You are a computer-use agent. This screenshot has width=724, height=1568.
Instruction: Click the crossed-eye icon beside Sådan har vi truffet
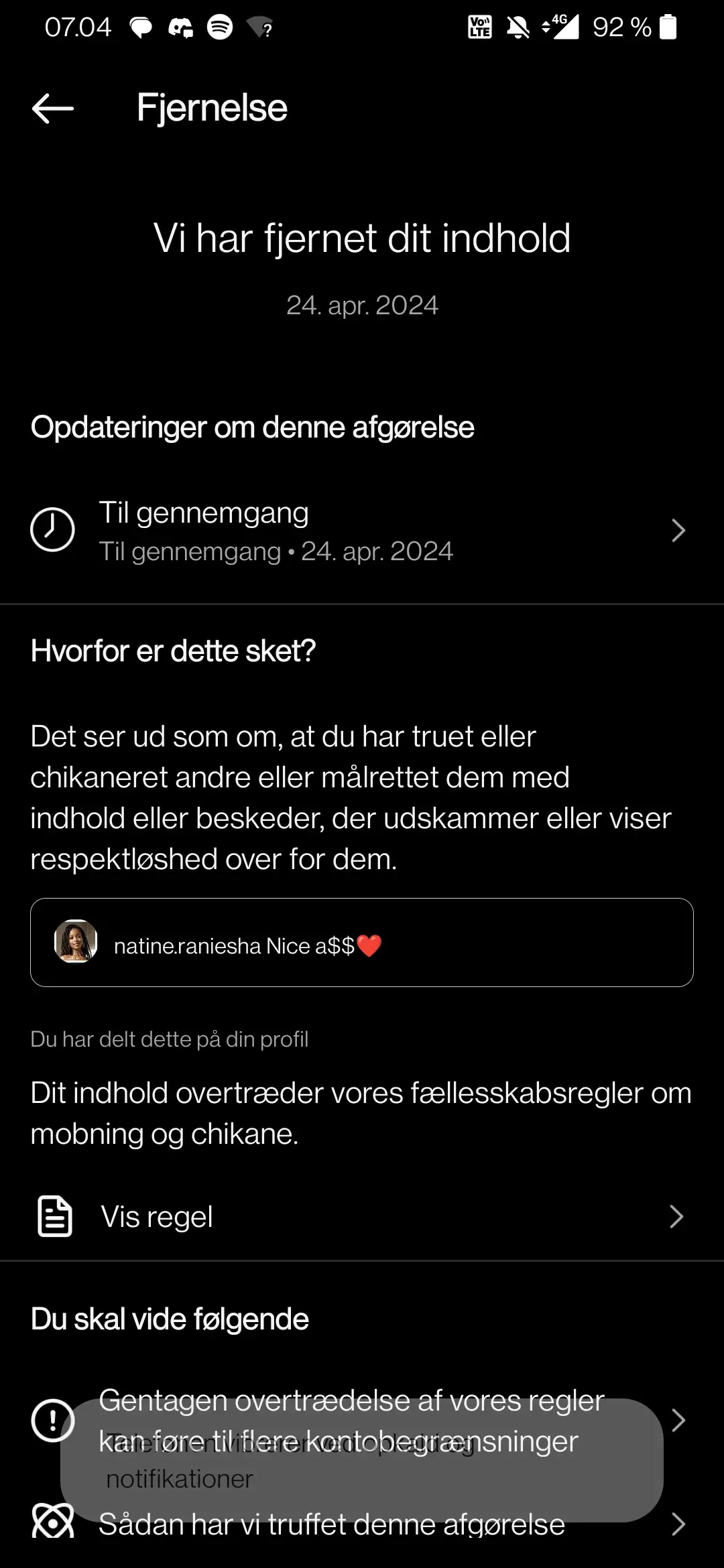pos(55,1524)
